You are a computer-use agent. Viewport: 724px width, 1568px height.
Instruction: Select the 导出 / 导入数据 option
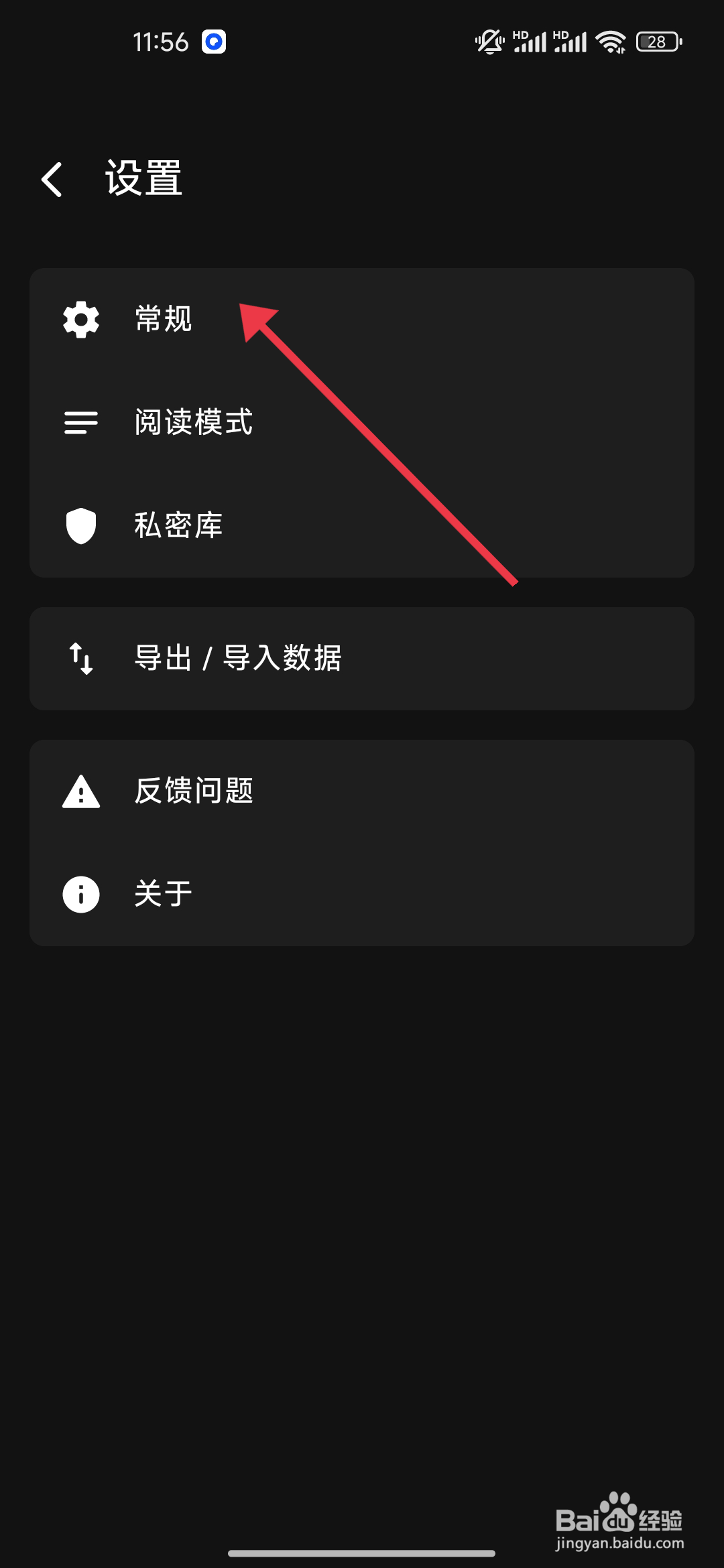(238, 658)
